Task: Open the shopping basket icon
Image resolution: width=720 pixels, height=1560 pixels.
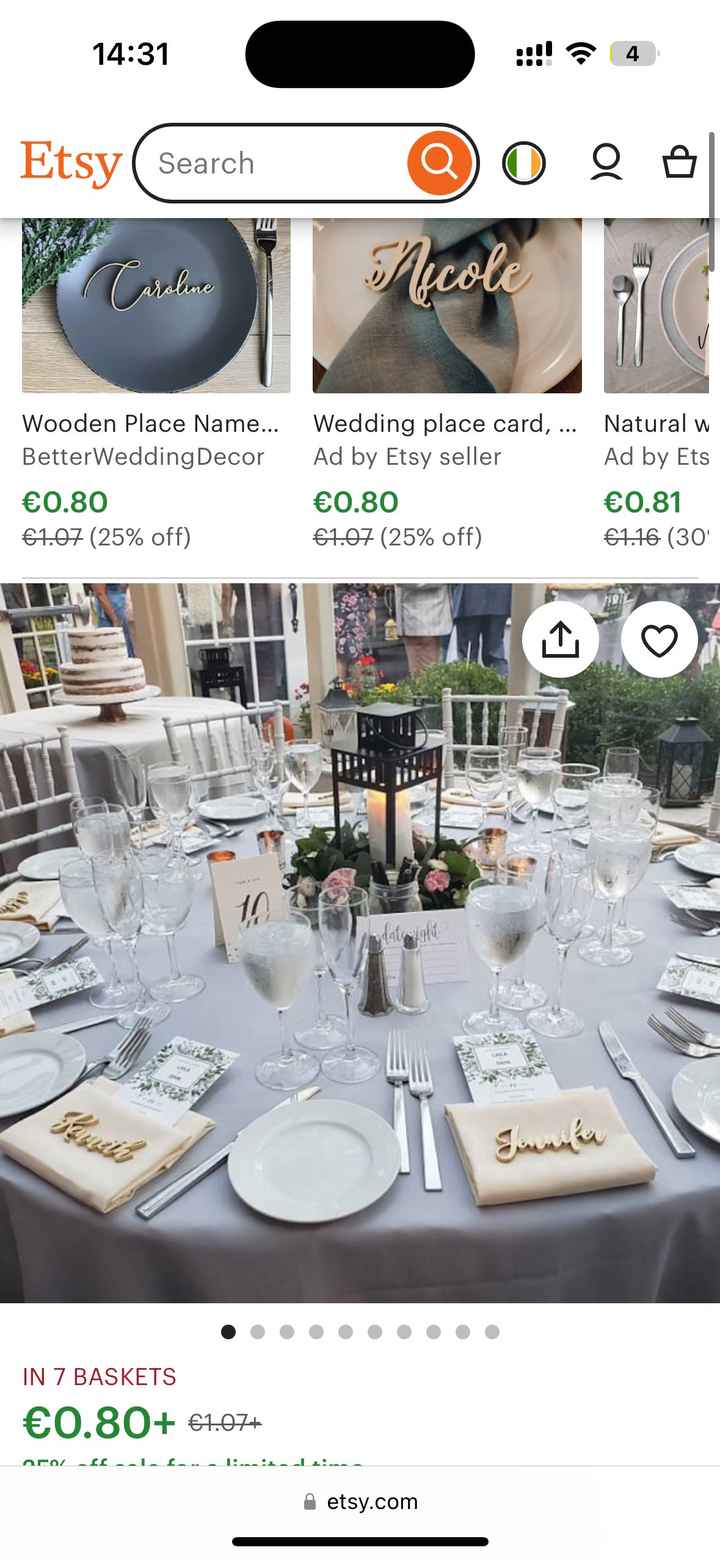Action: [681, 162]
